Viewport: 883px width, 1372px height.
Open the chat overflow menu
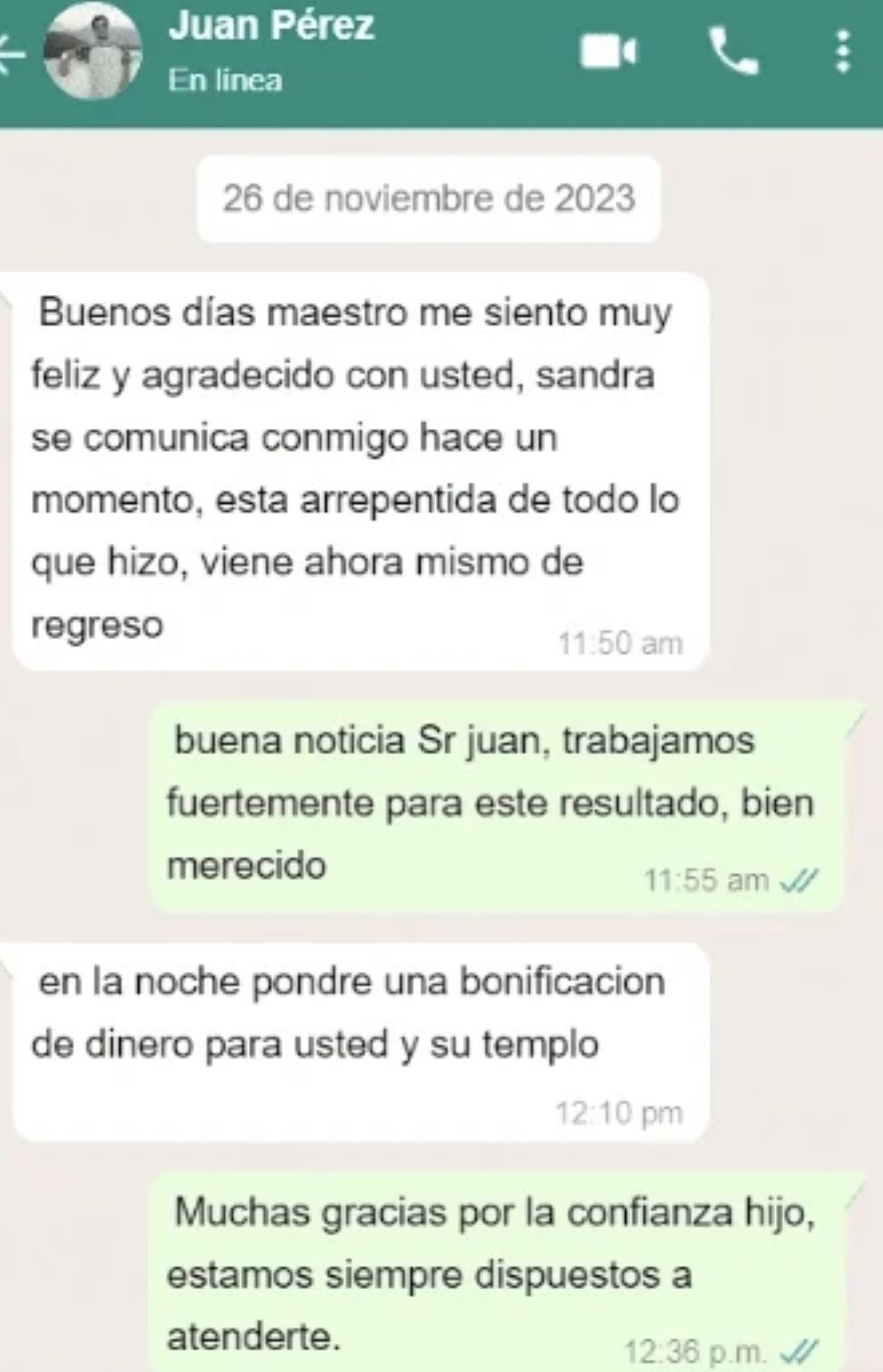(842, 53)
